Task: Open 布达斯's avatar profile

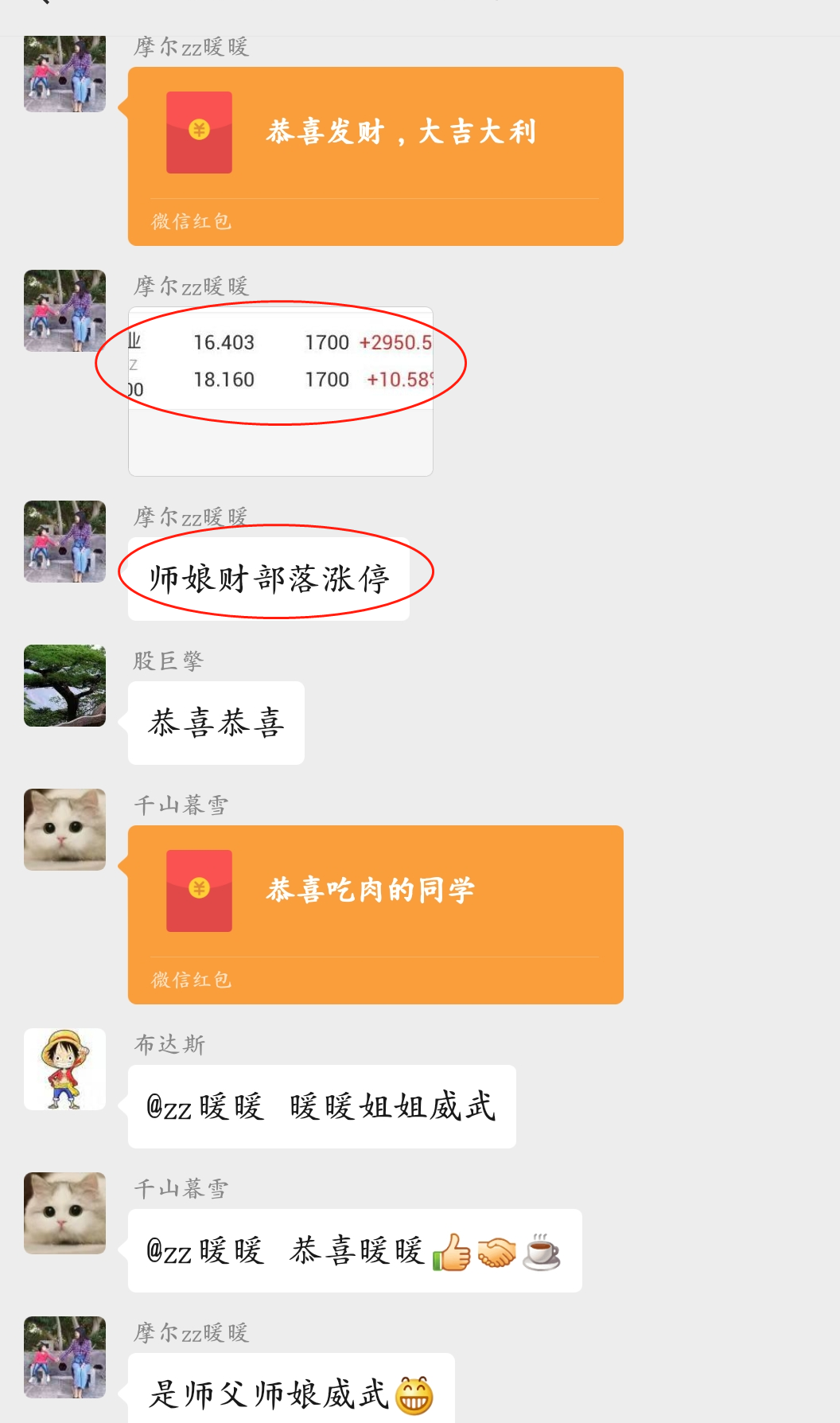Action: pyautogui.click(x=64, y=1069)
